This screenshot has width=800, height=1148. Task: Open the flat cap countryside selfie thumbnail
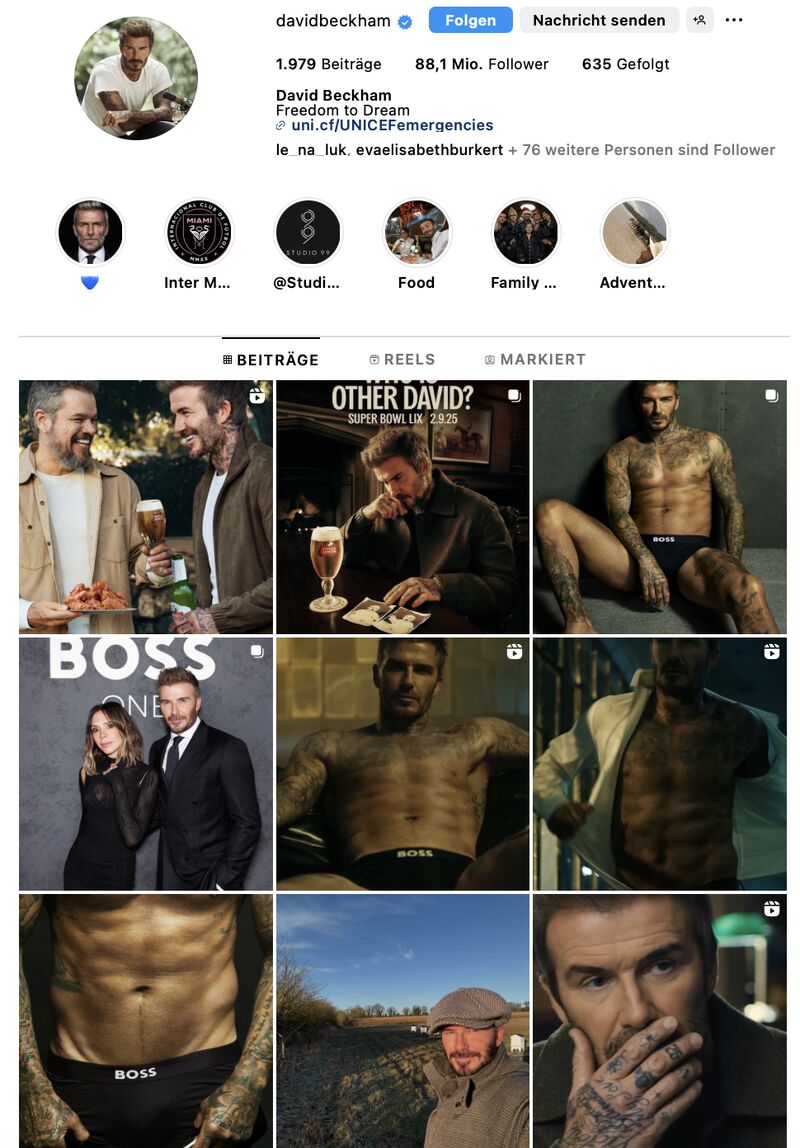tap(402, 1022)
